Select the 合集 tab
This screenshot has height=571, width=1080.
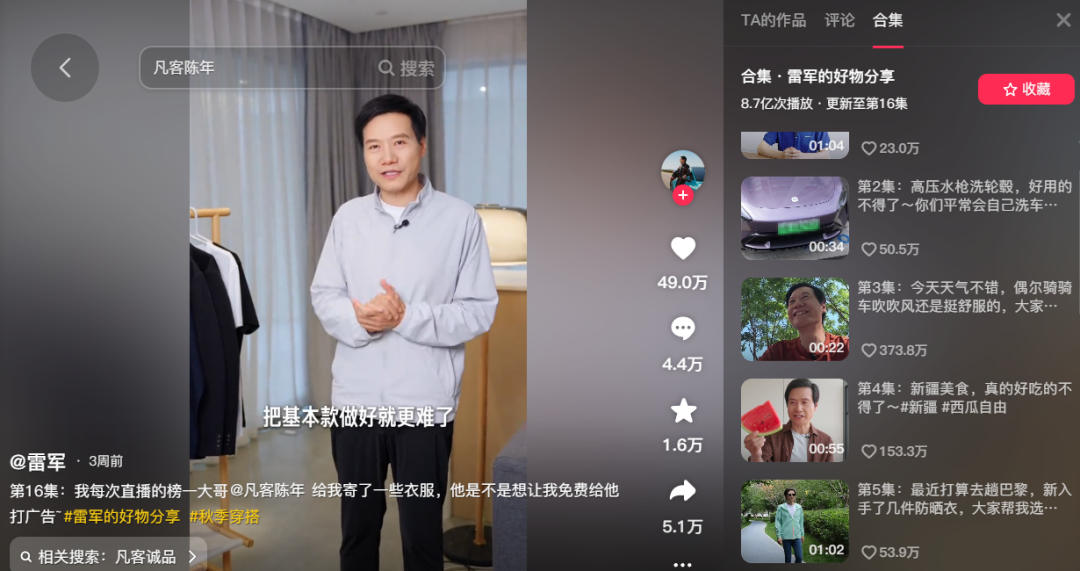[x=887, y=20]
